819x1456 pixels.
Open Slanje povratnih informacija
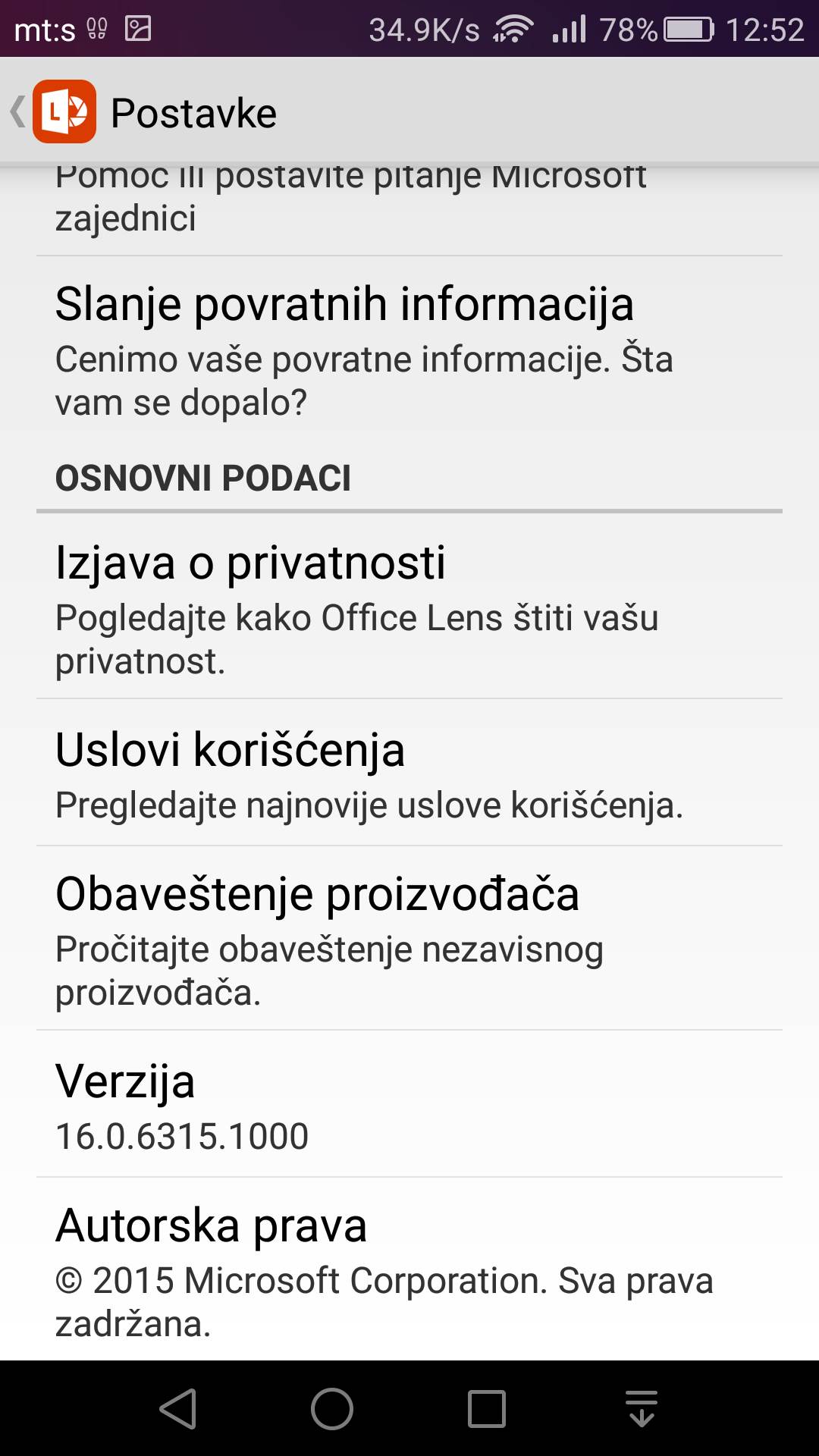tap(409, 349)
